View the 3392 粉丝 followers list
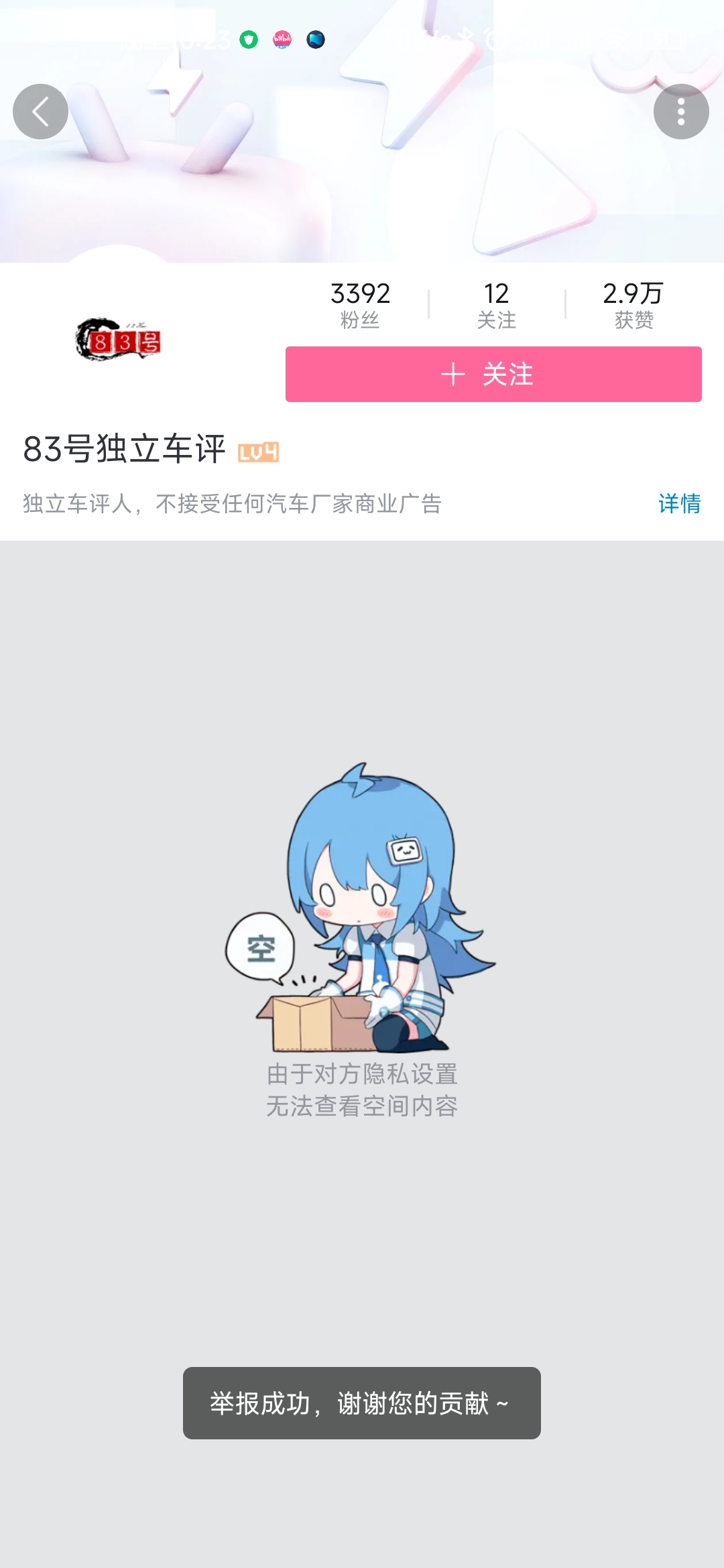The width and height of the screenshot is (724, 1568). coord(360,305)
